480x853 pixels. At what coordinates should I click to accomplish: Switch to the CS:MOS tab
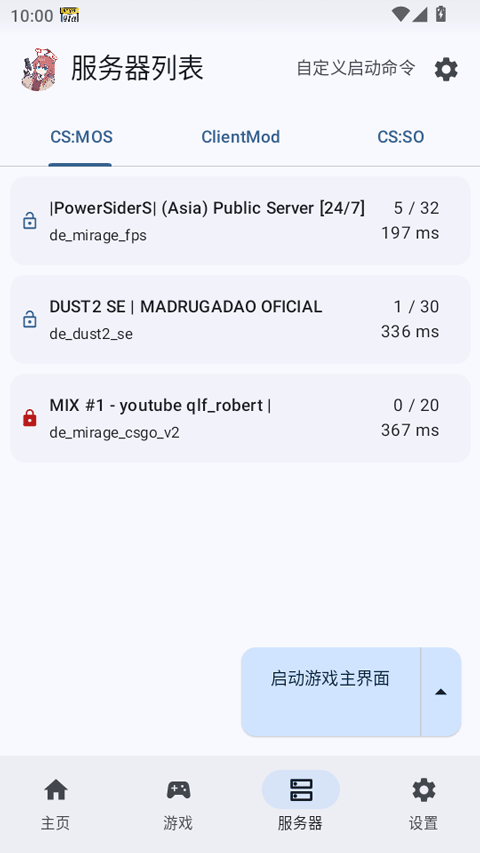(x=81, y=137)
